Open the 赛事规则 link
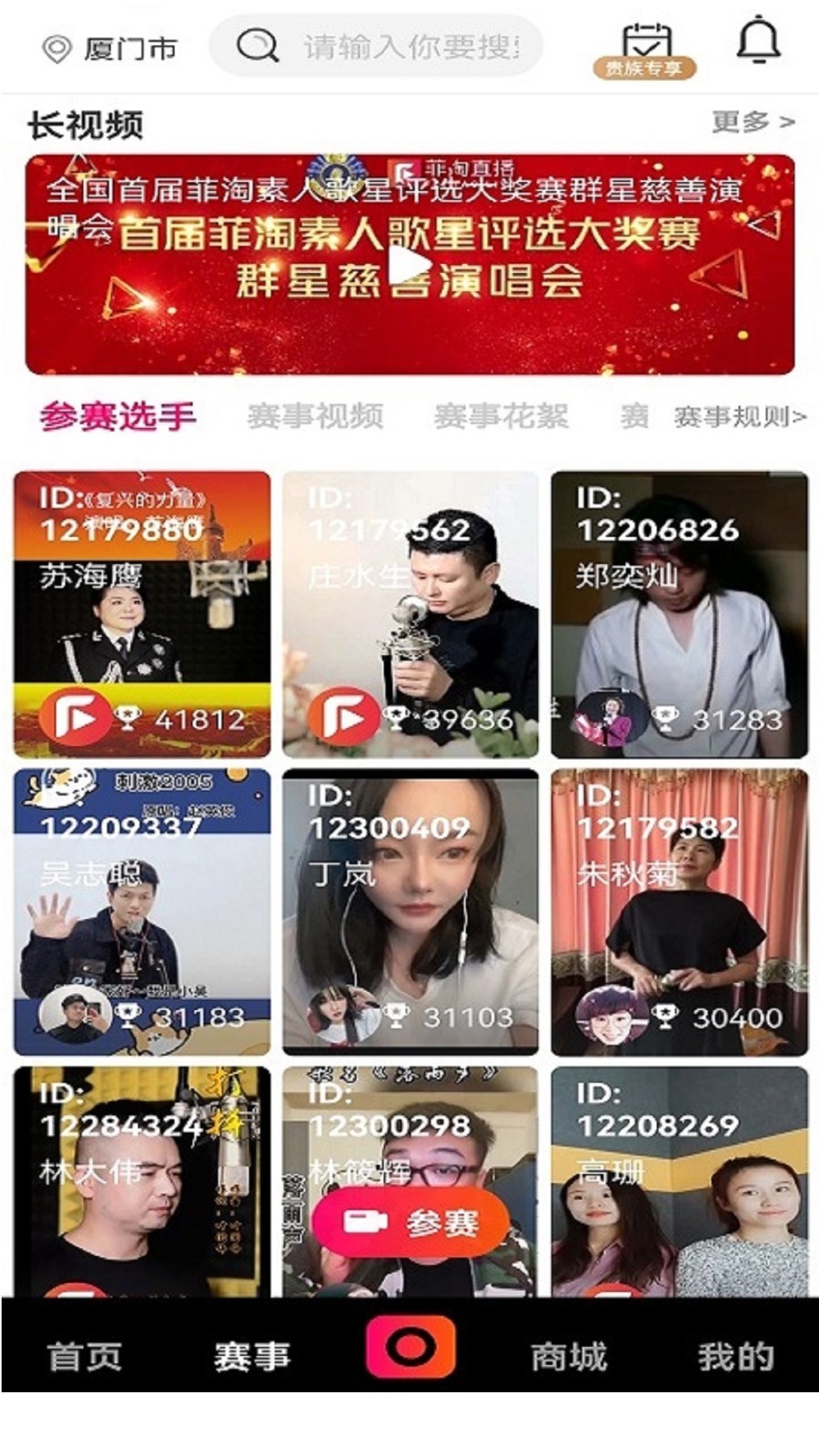 pyautogui.click(x=739, y=417)
